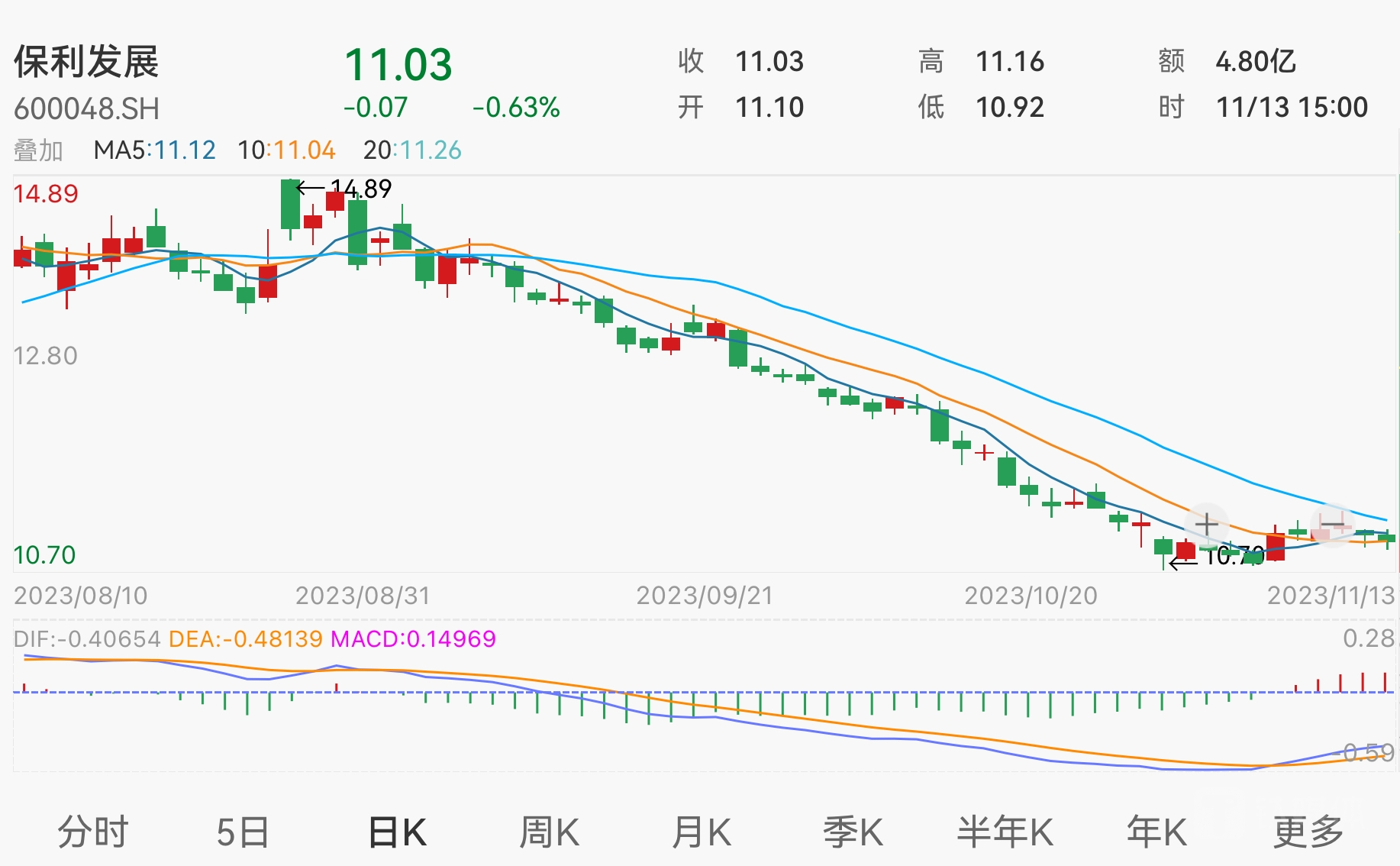Open the 更多 more chart options
The height and width of the screenshot is (866, 1400).
click(x=1308, y=832)
